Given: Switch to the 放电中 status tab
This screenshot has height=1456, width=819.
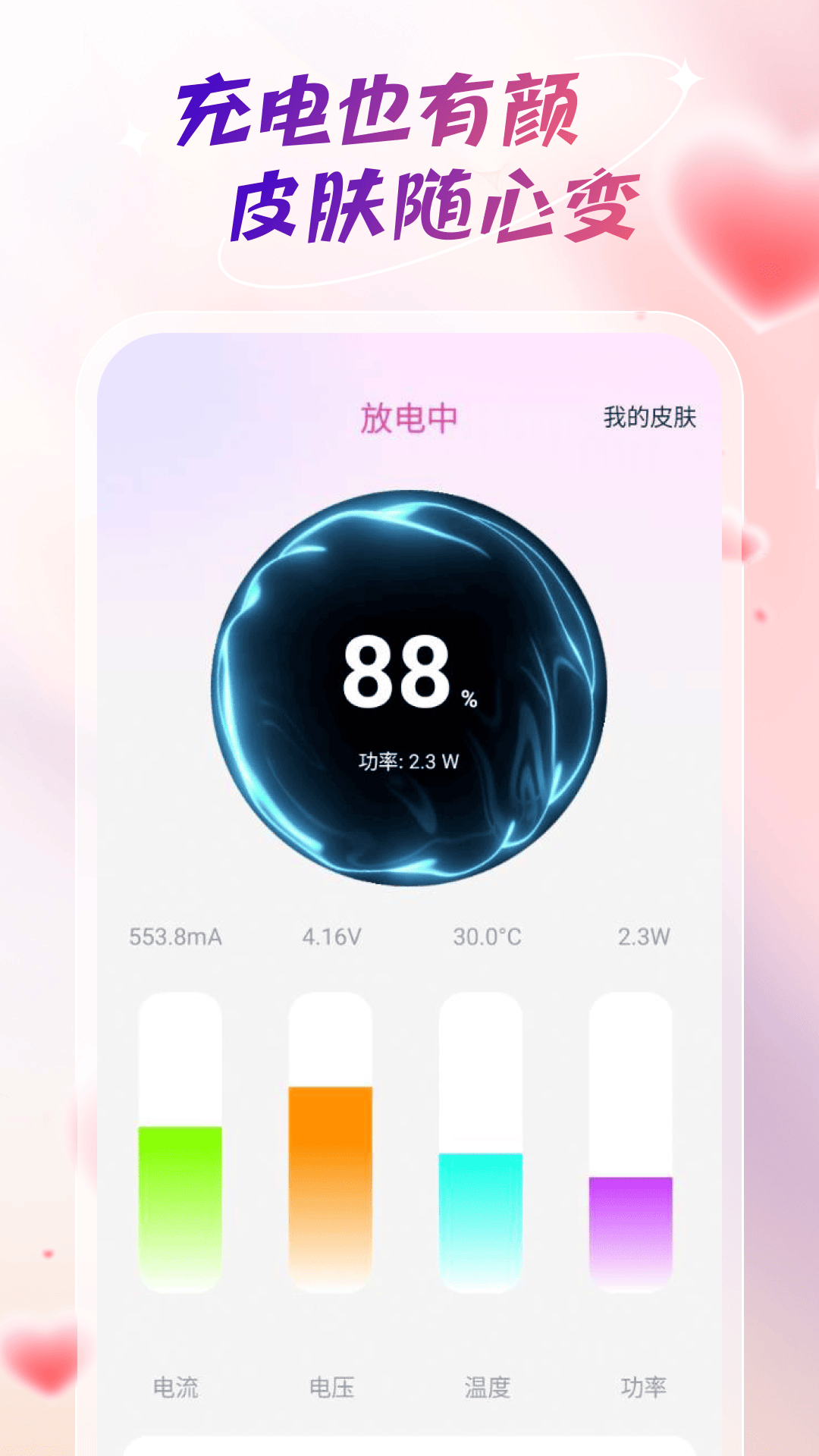Looking at the screenshot, I should pyautogui.click(x=409, y=418).
